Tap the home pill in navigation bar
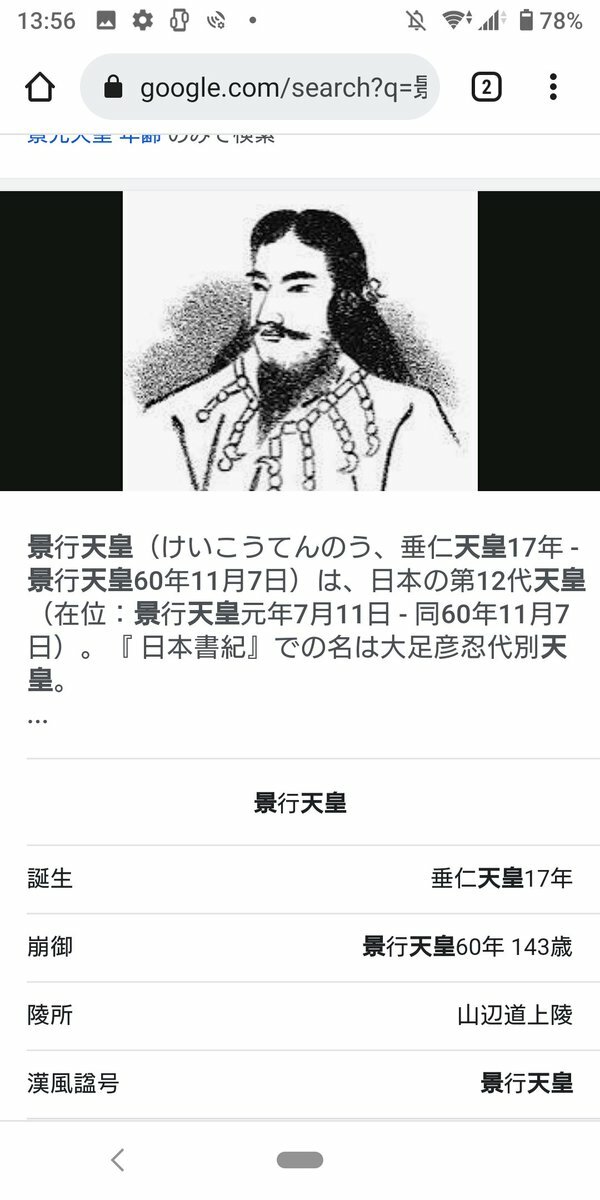This screenshot has width=600, height=1200. click(x=300, y=1160)
